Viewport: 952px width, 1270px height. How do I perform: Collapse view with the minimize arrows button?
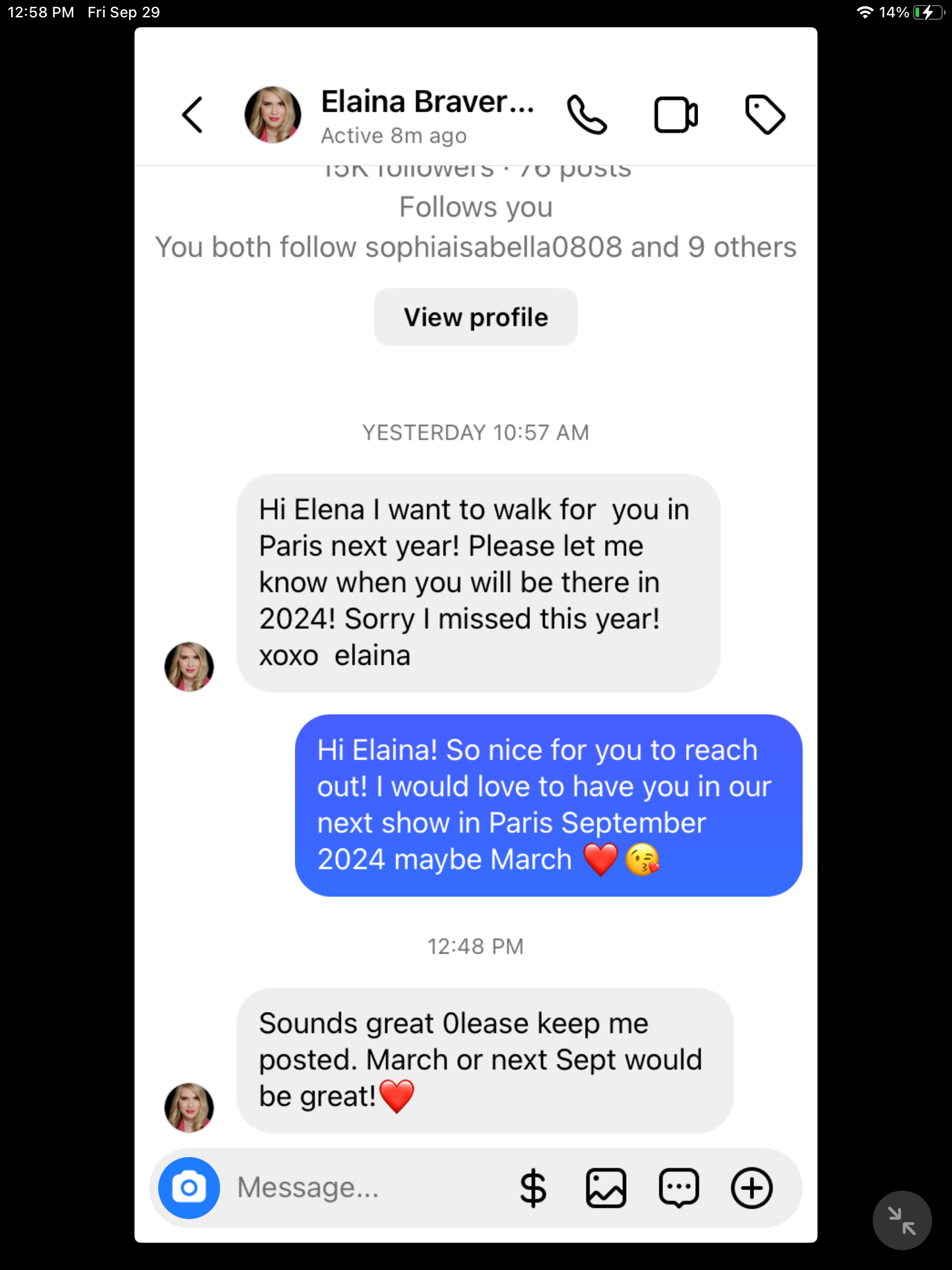902,1220
